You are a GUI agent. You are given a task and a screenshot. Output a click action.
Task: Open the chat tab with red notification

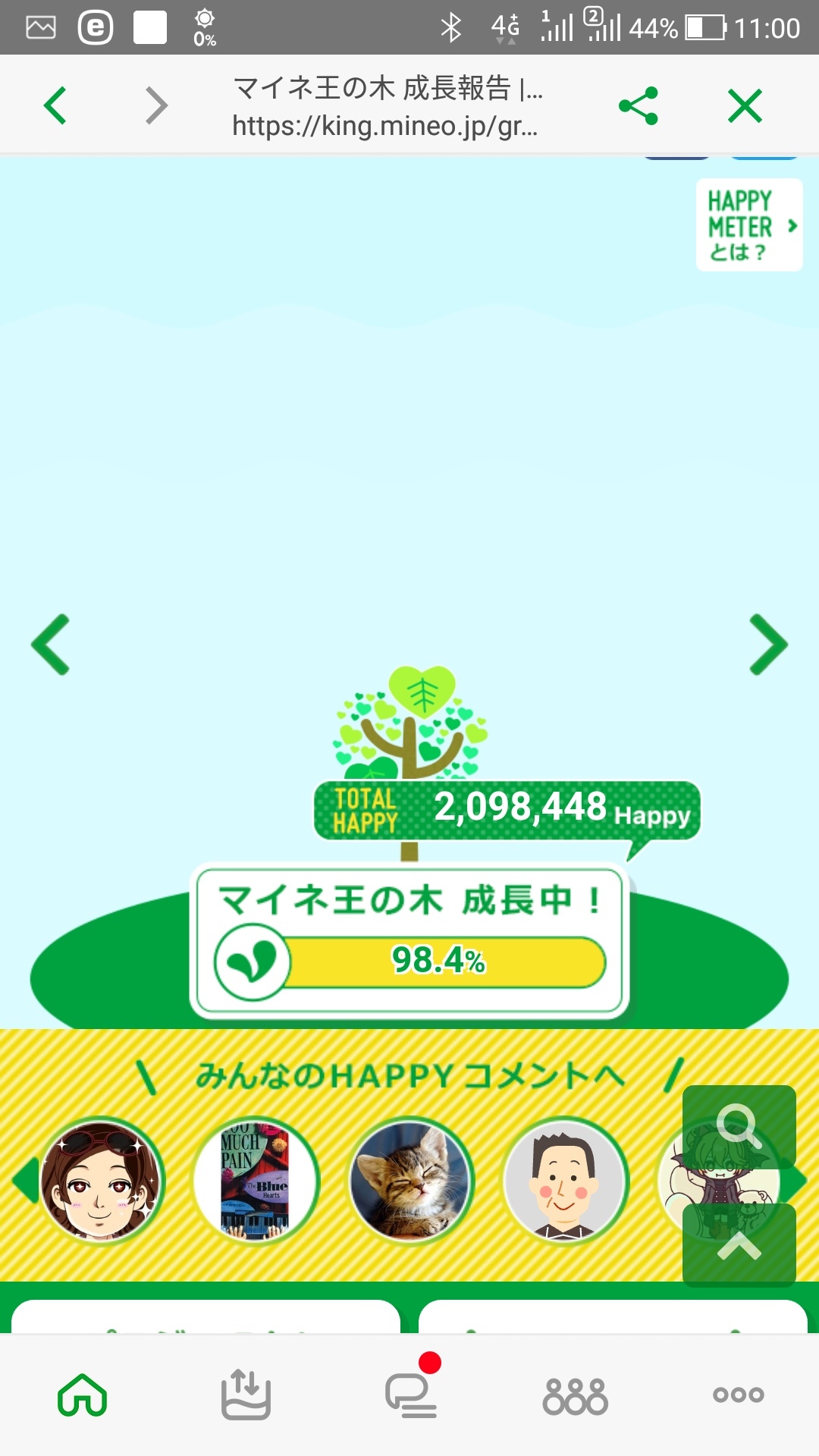(x=410, y=1394)
